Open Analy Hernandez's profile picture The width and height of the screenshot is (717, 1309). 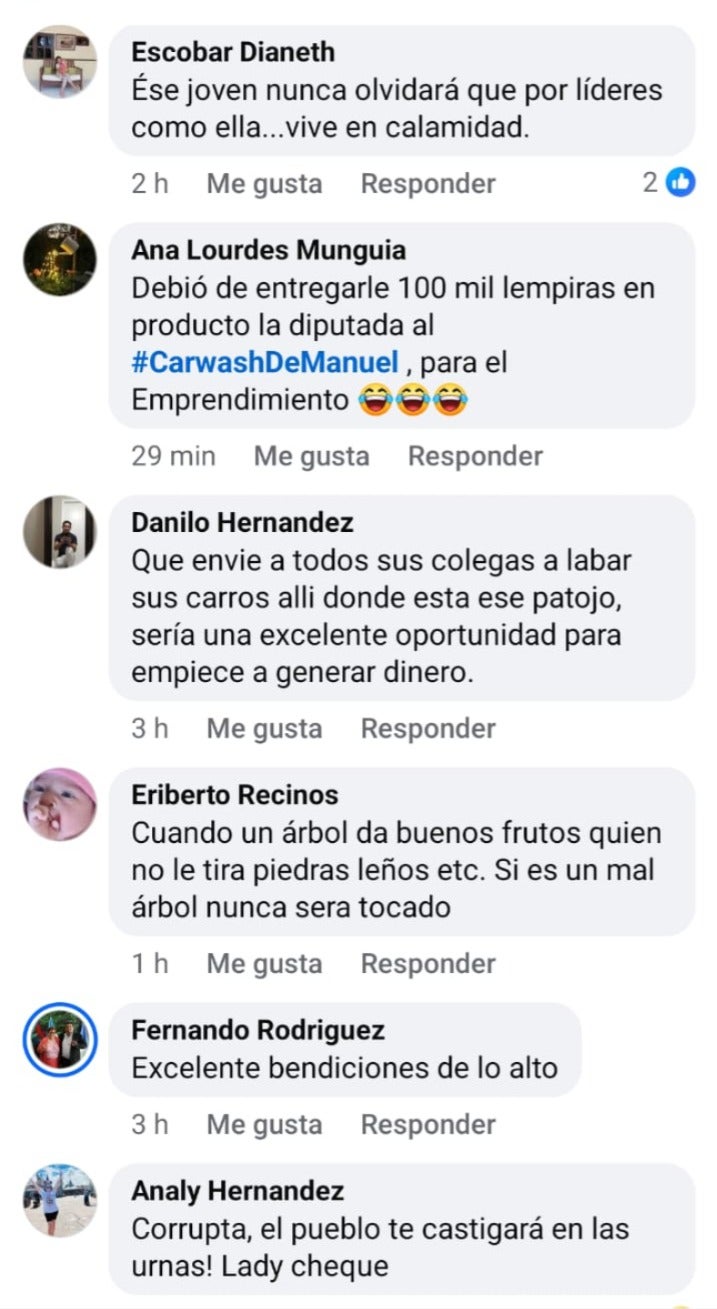(x=60, y=1200)
